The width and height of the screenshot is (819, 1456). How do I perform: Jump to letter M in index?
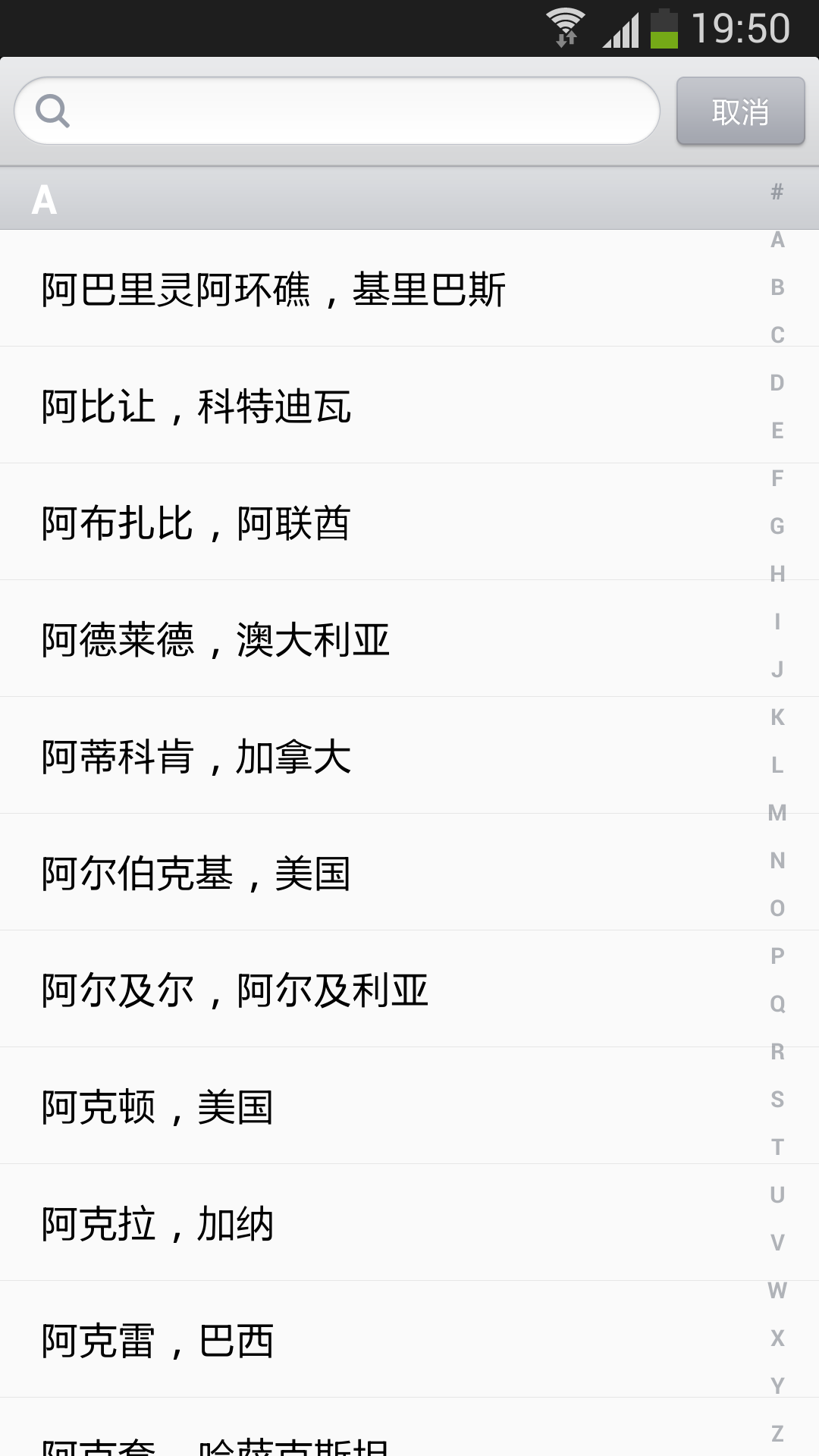click(x=777, y=813)
